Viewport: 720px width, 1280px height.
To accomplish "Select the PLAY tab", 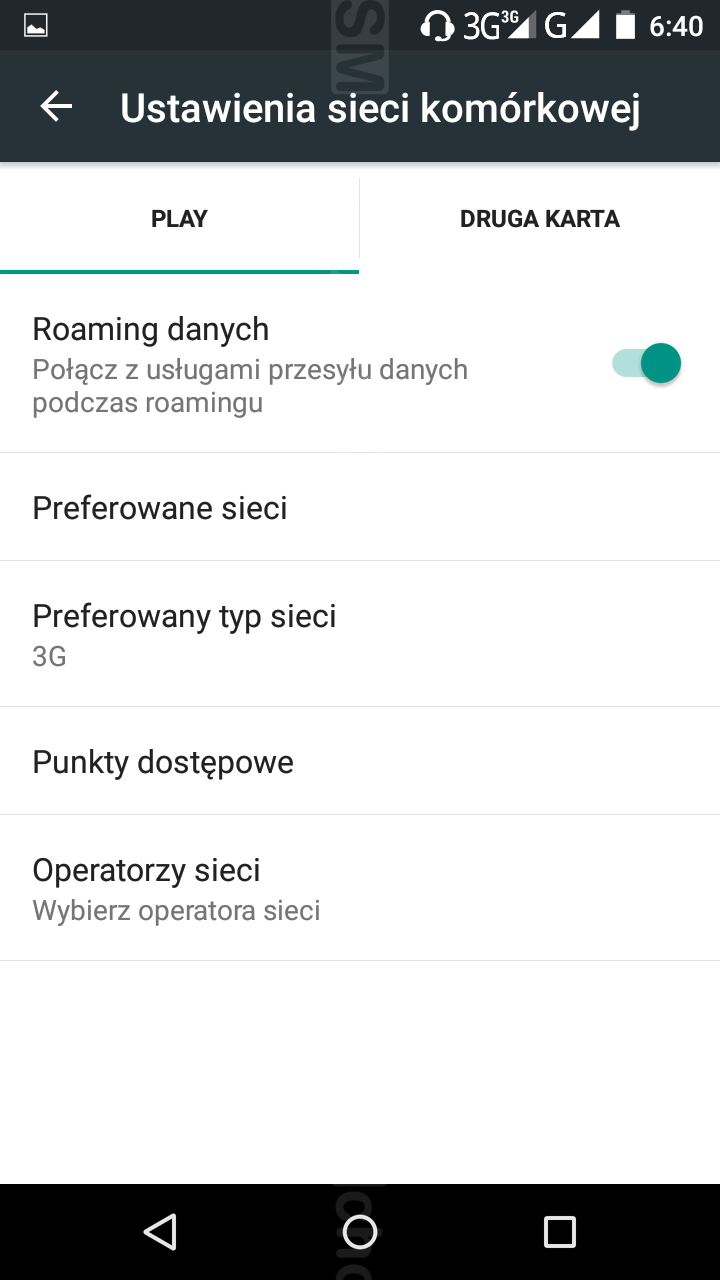I will pyautogui.click(x=179, y=219).
